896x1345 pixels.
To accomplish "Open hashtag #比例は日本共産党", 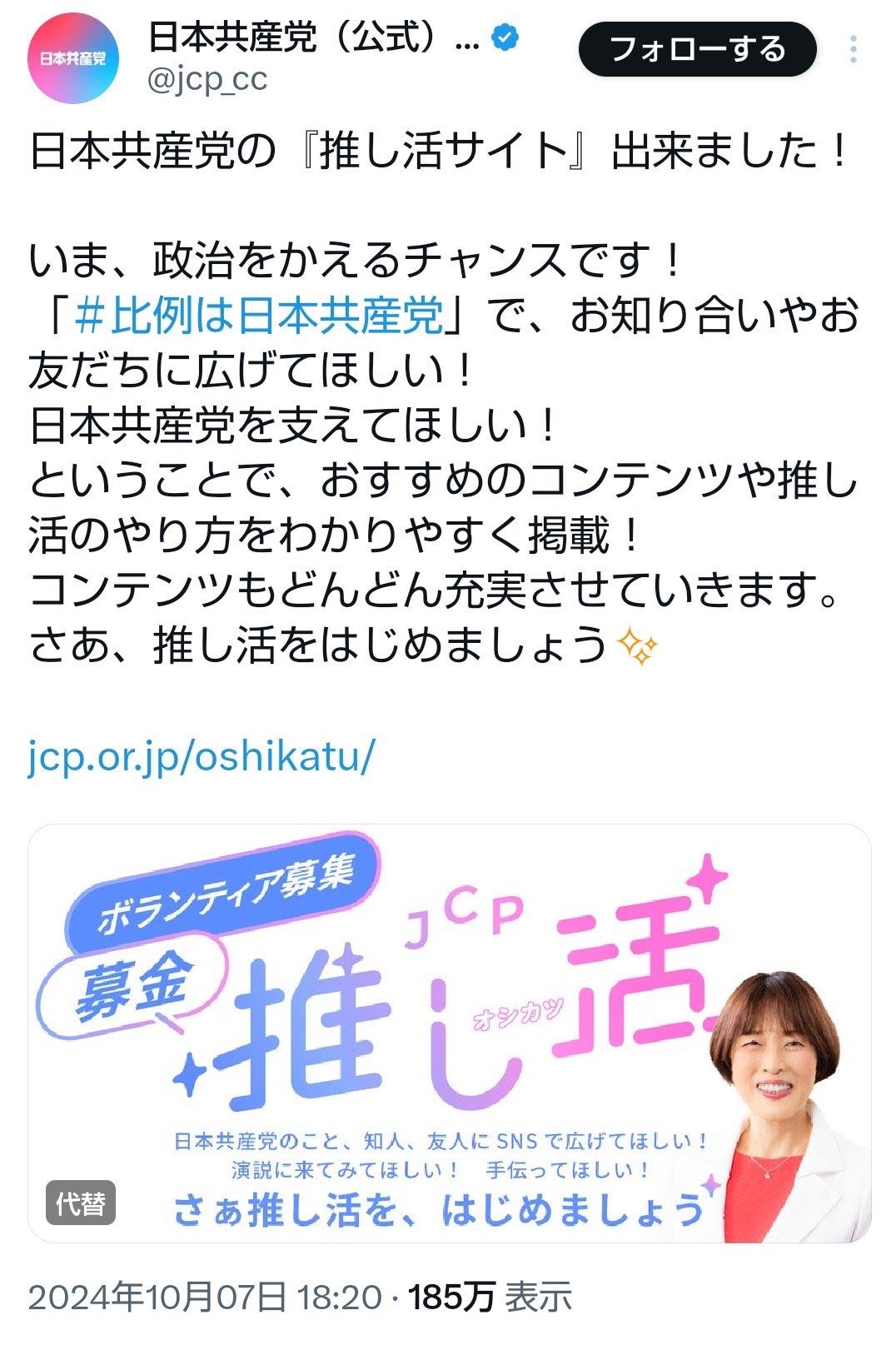I will click(x=258, y=316).
